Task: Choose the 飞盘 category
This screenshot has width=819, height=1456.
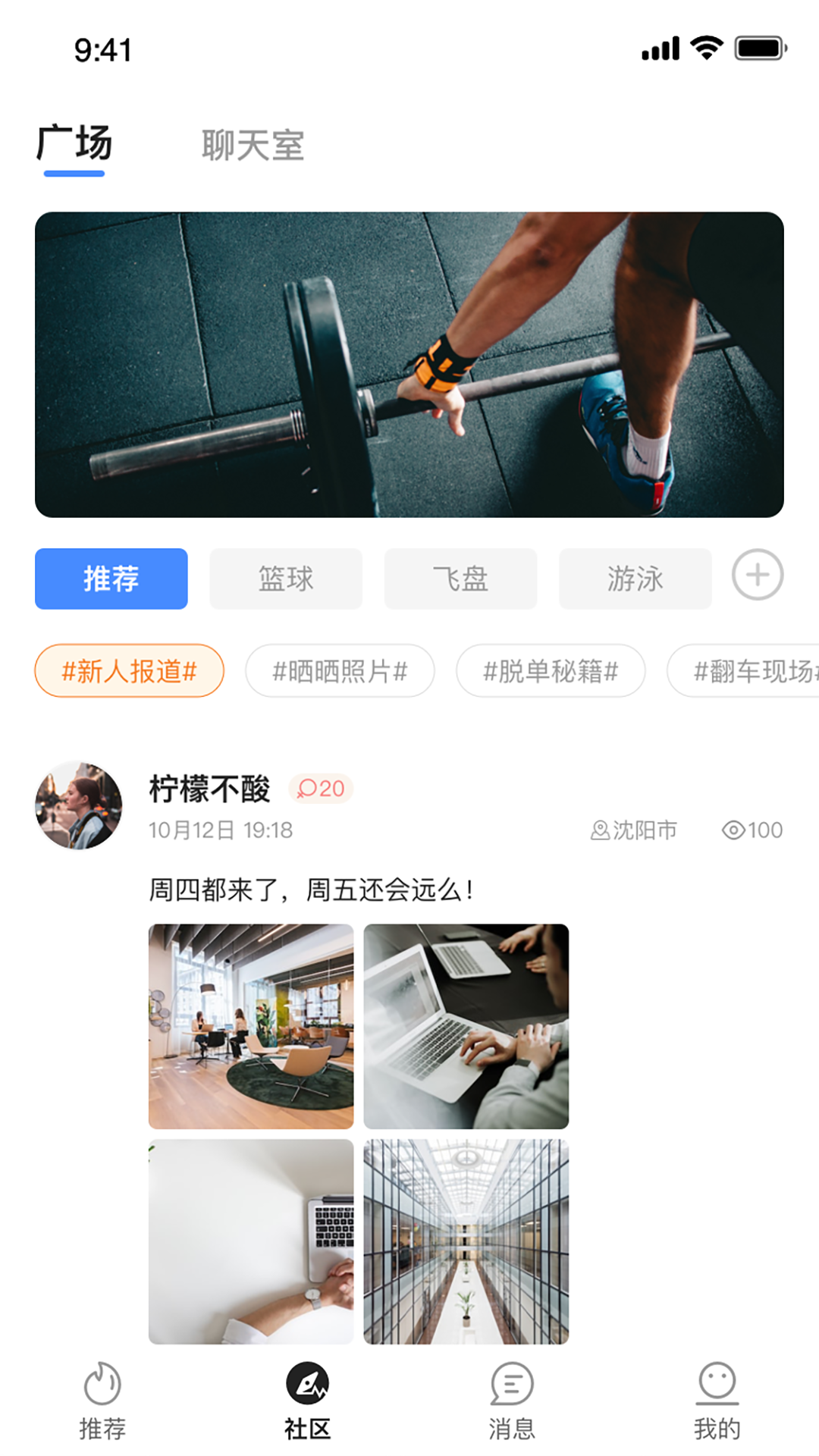Action: [x=460, y=579]
